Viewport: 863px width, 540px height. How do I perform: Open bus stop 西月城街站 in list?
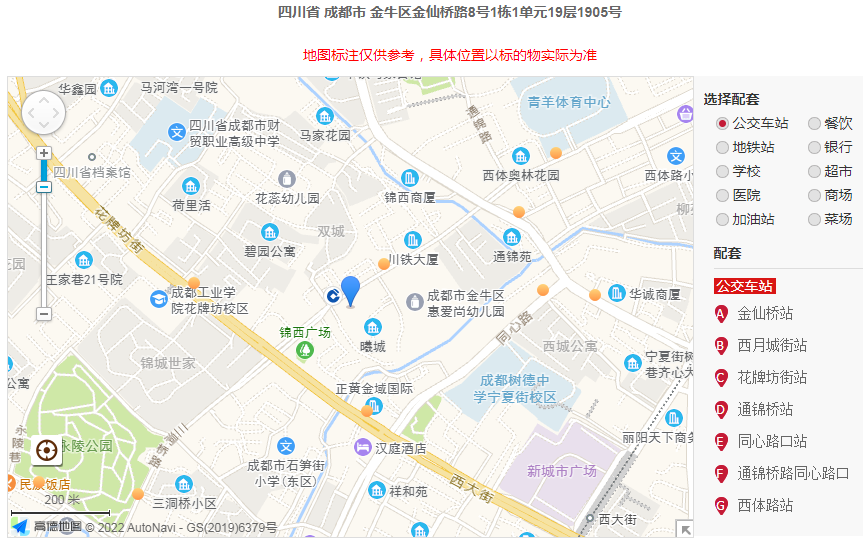click(772, 346)
